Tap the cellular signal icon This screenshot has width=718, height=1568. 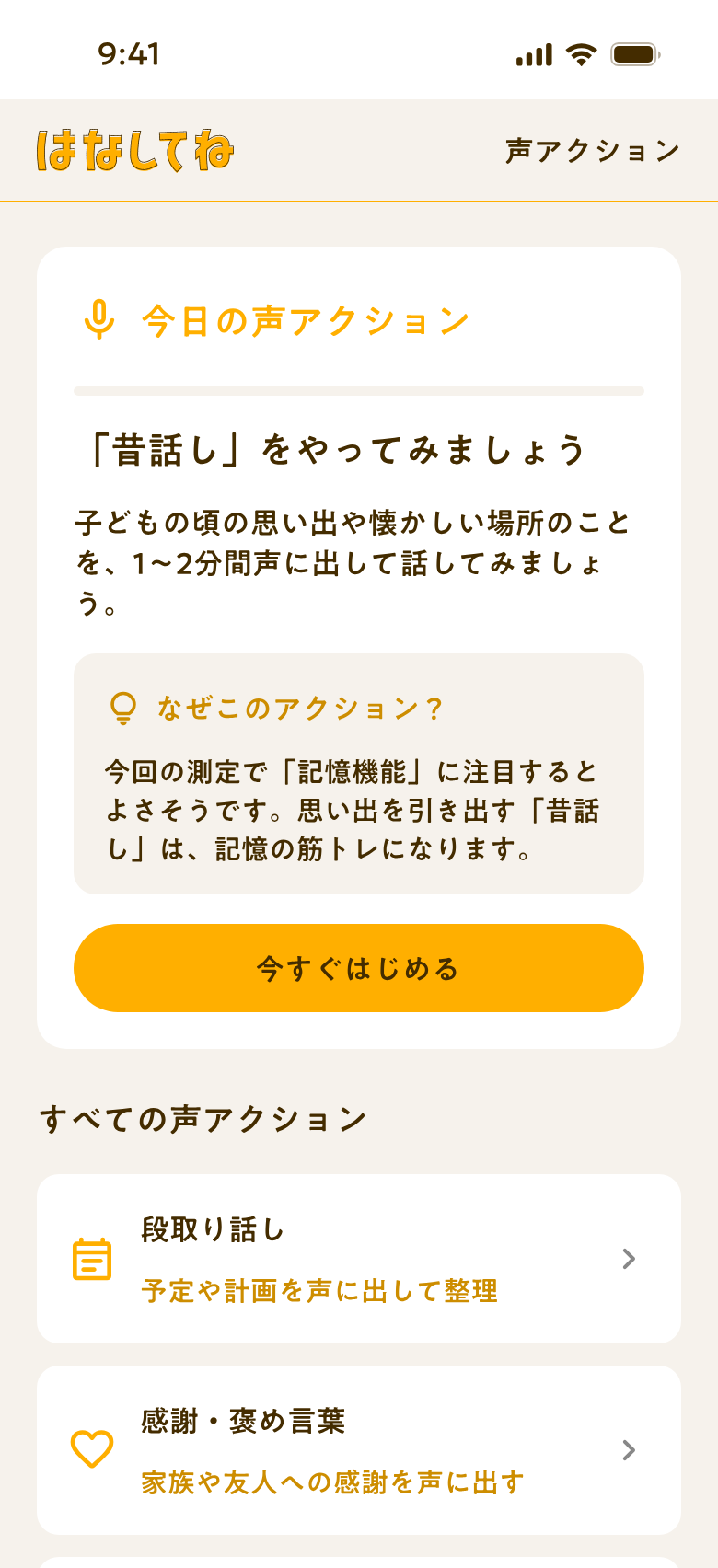[x=534, y=55]
